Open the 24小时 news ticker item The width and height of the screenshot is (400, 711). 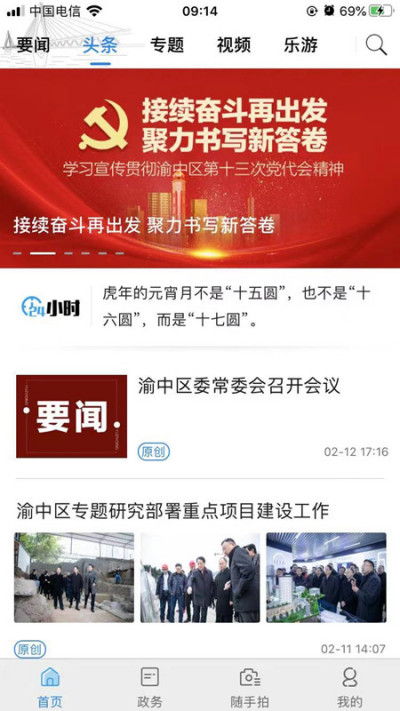(200, 307)
